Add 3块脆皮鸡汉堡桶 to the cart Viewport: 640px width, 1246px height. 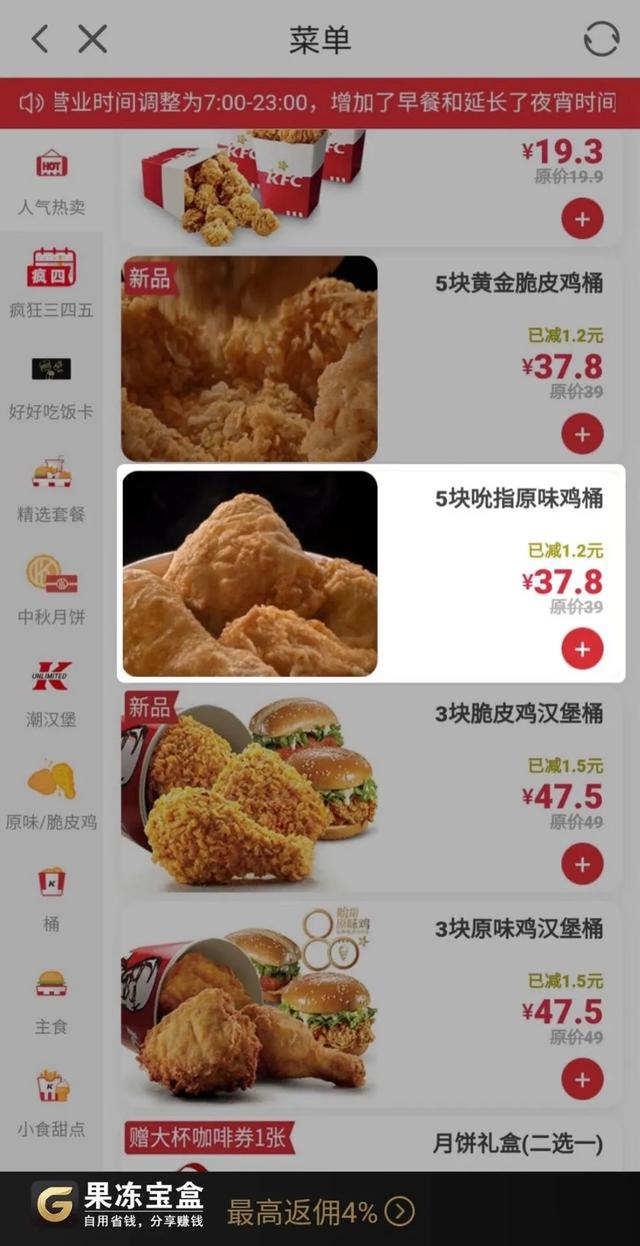pyautogui.click(x=582, y=864)
